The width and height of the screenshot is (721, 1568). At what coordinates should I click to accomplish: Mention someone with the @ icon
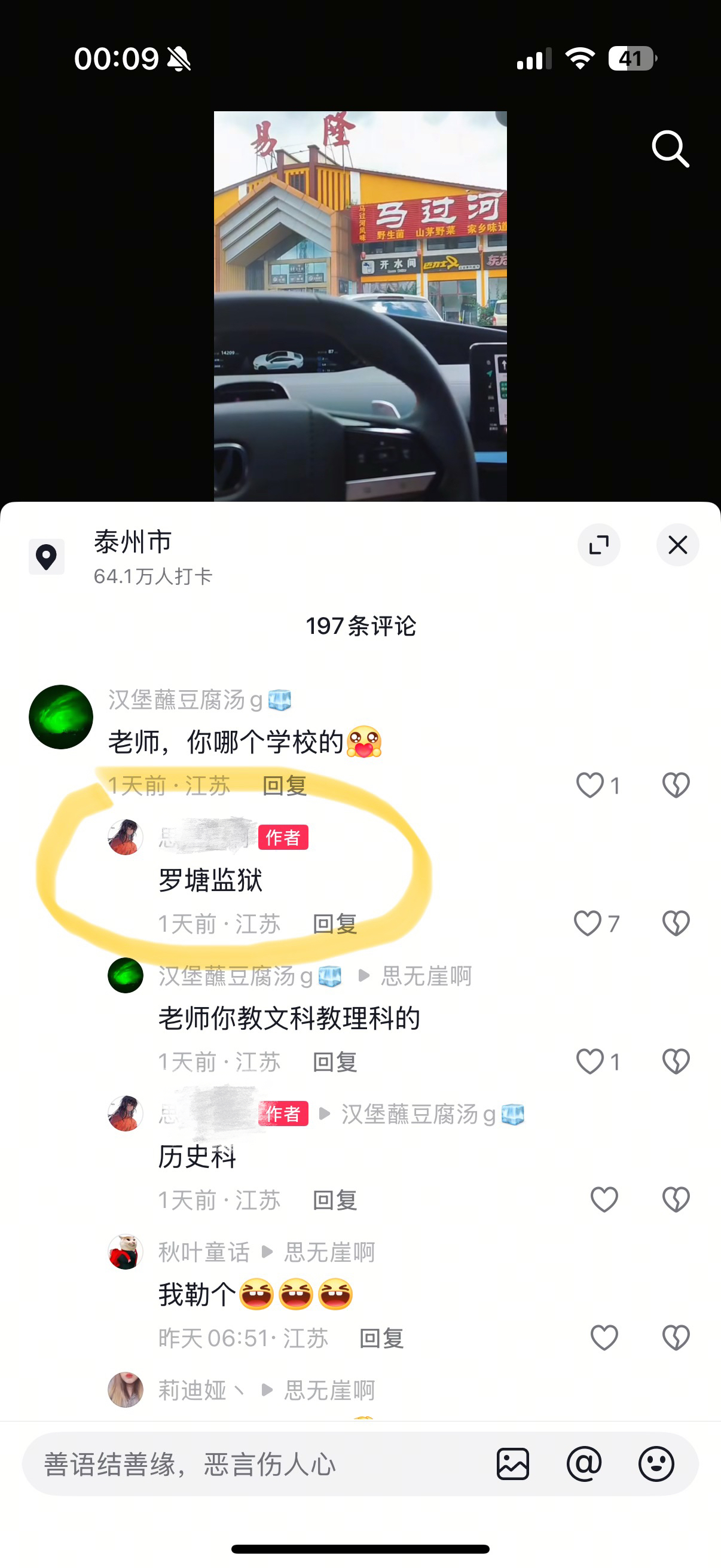[x=584, y=1464]
